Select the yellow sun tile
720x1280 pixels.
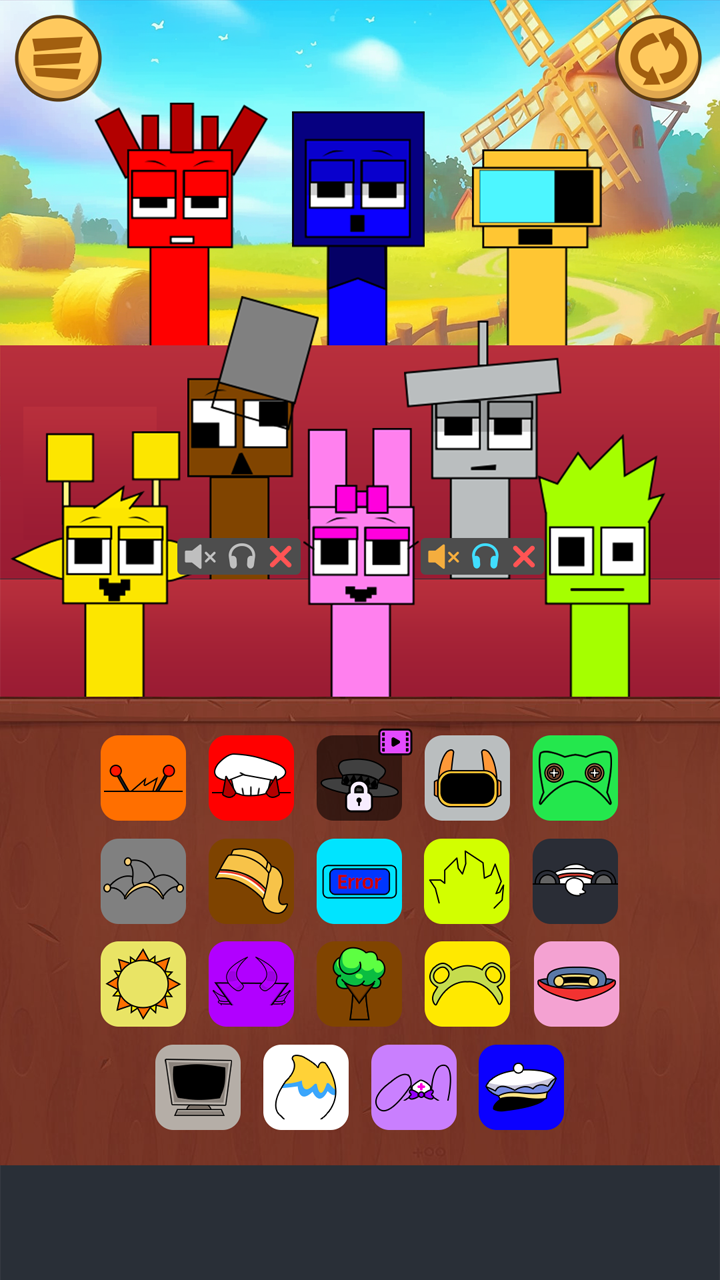click(143, 984)
